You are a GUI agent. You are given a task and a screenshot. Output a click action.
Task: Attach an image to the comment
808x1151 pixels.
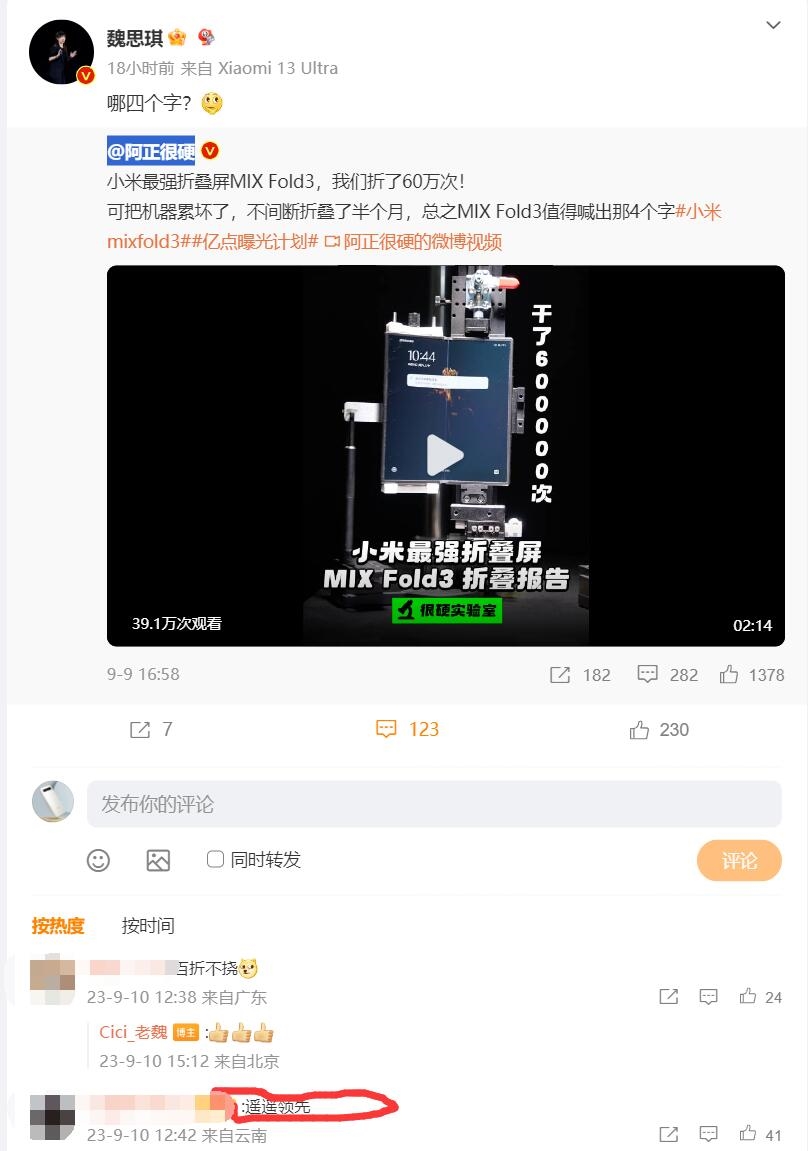(x=158, y=860)
